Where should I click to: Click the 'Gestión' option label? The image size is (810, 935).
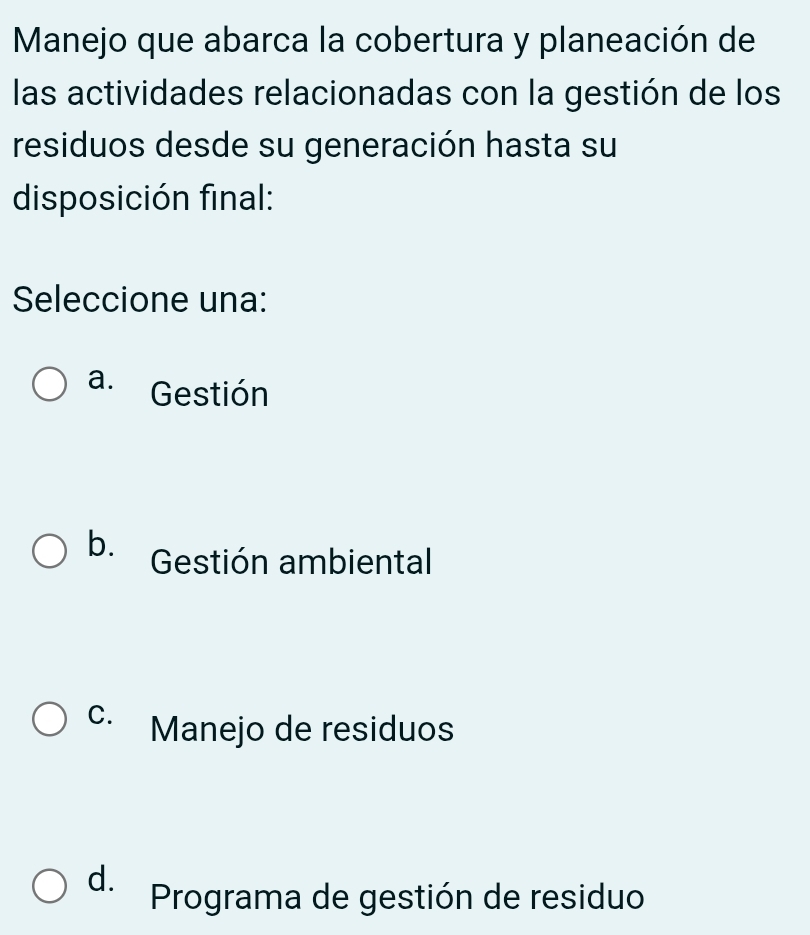[208, 394]
